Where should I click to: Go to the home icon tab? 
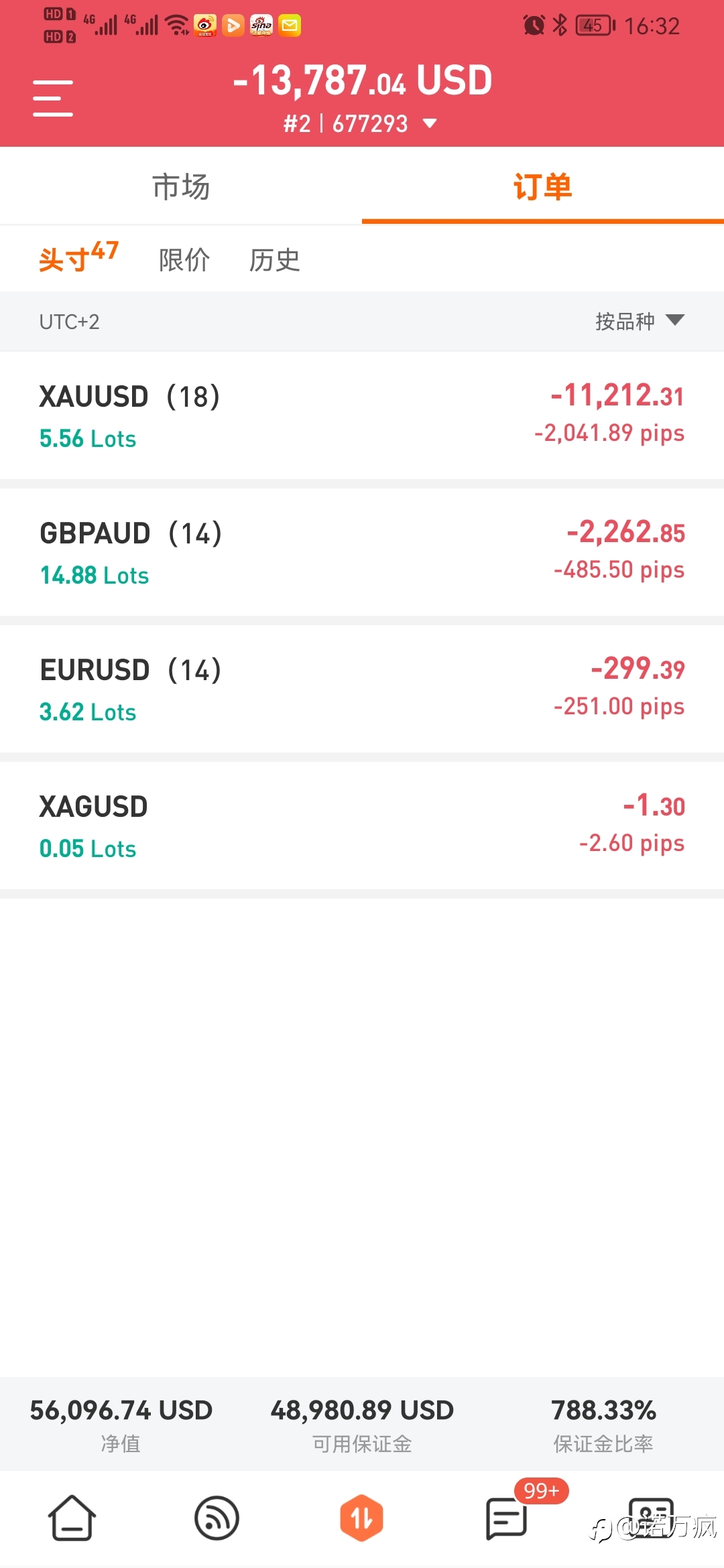[x=72, y=1518]
